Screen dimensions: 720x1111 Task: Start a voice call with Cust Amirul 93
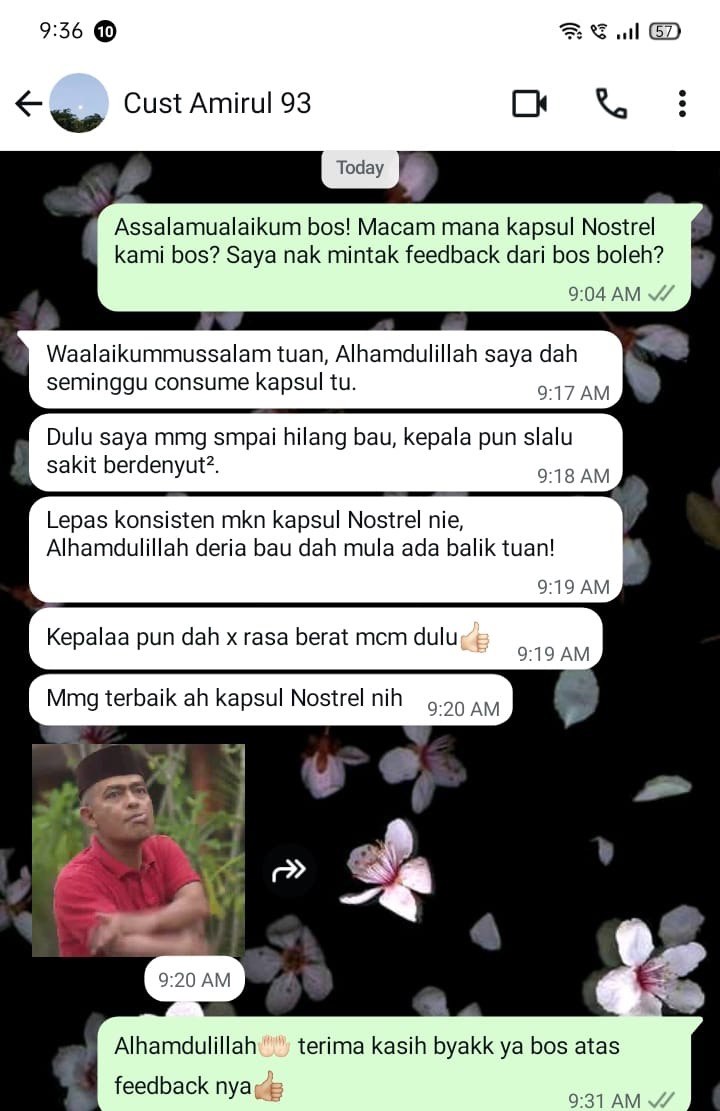pos(610,103)
